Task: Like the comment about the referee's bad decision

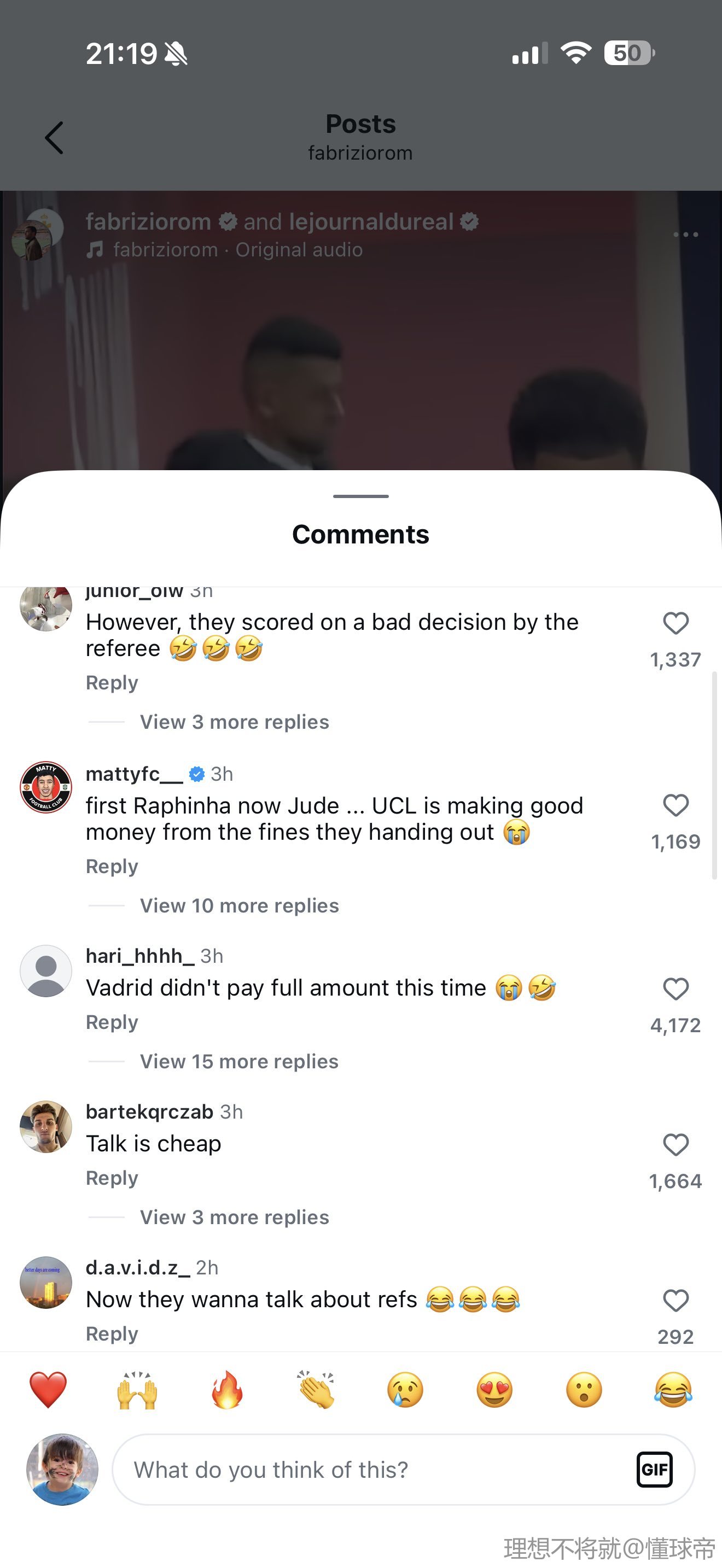Action: coord(675,623)
